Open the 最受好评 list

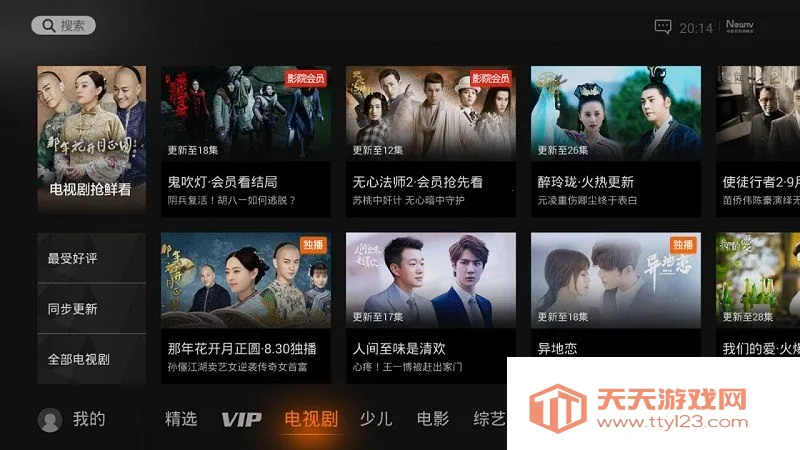(91, 258)
